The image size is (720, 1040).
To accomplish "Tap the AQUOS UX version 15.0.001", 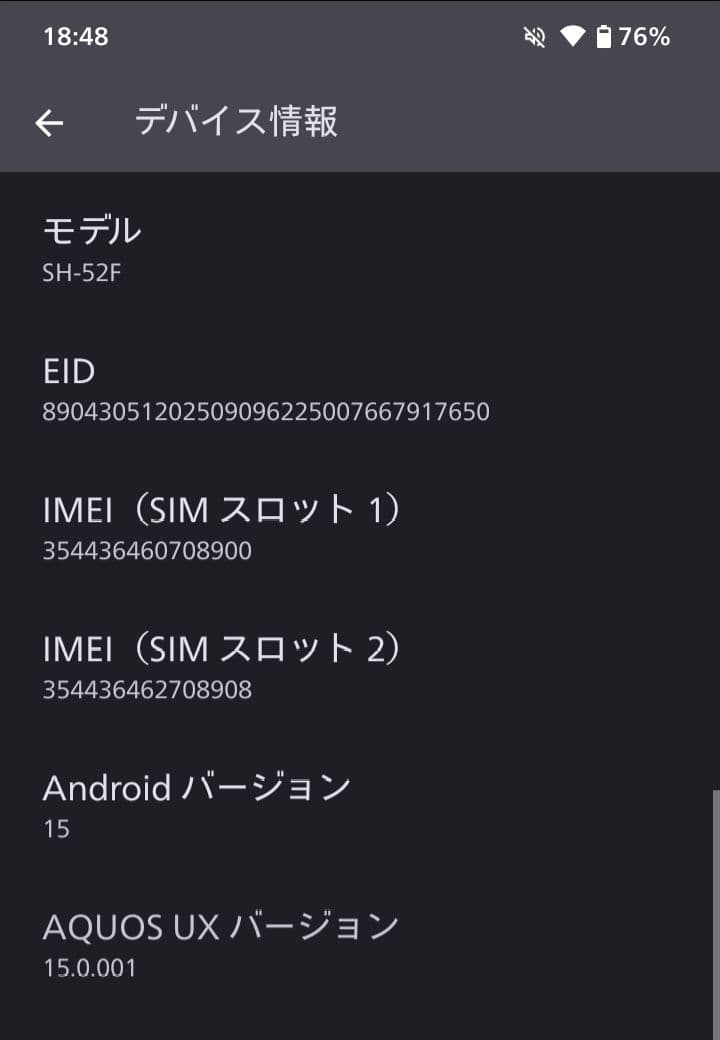I will [x=88, y=967].
